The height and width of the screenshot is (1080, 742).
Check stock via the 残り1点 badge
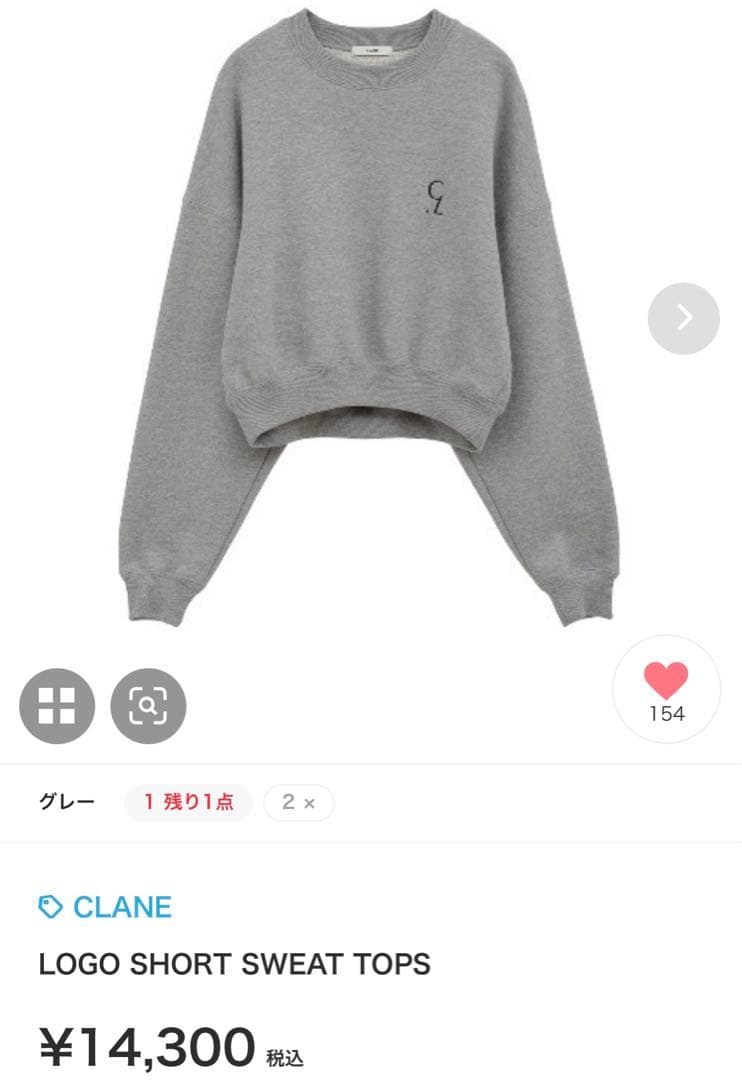point(188,803)
